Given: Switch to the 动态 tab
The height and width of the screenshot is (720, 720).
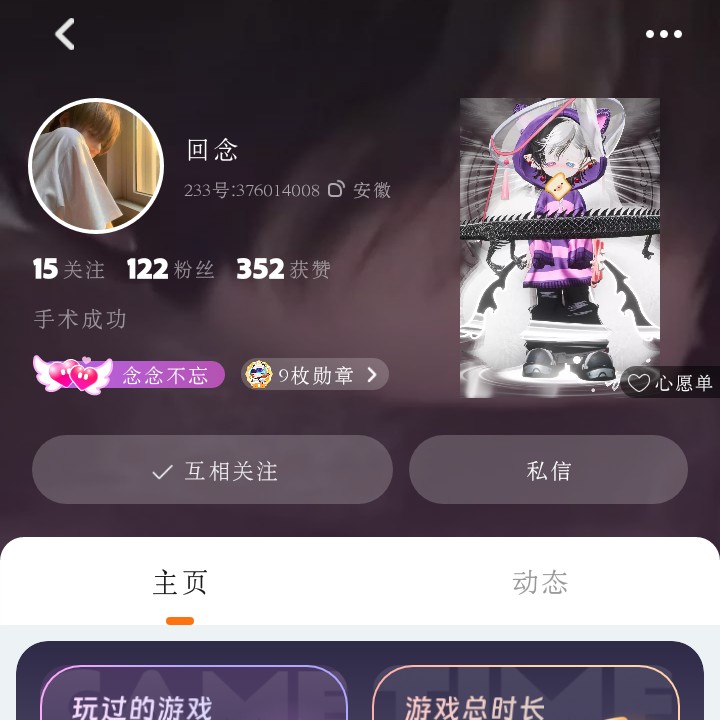Looking at the screenshot, I should [x=540, y=583].
